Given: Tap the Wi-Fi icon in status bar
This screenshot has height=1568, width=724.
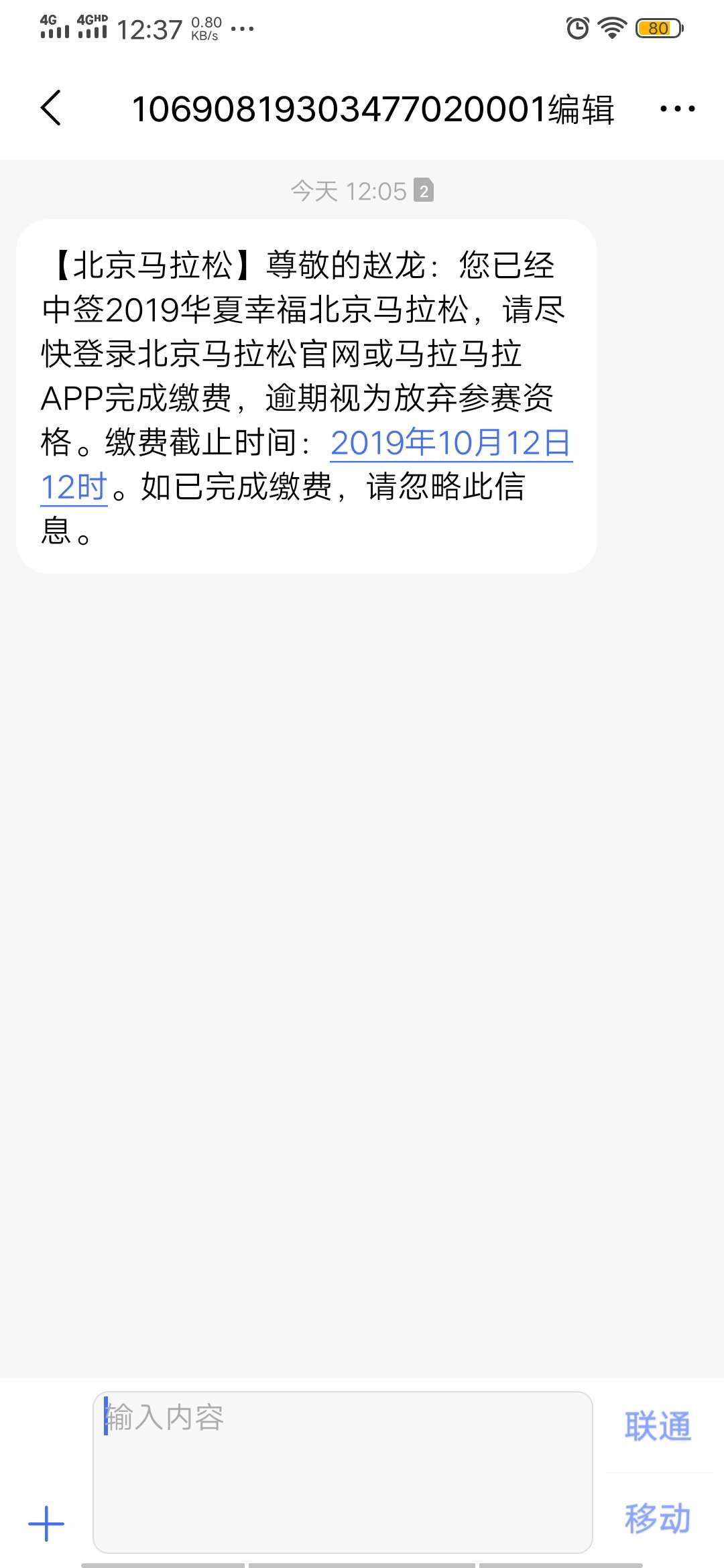Looking at the screenshot, I should coord(611,27).
